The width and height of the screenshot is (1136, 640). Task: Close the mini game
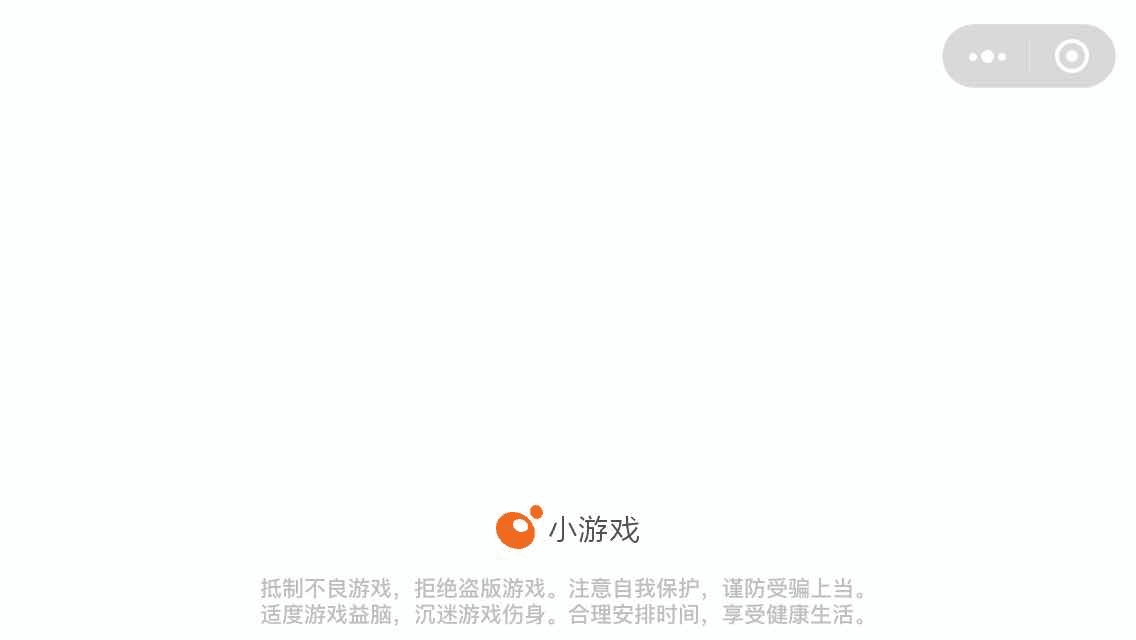pyautogui.click(x=1071, y=57)
